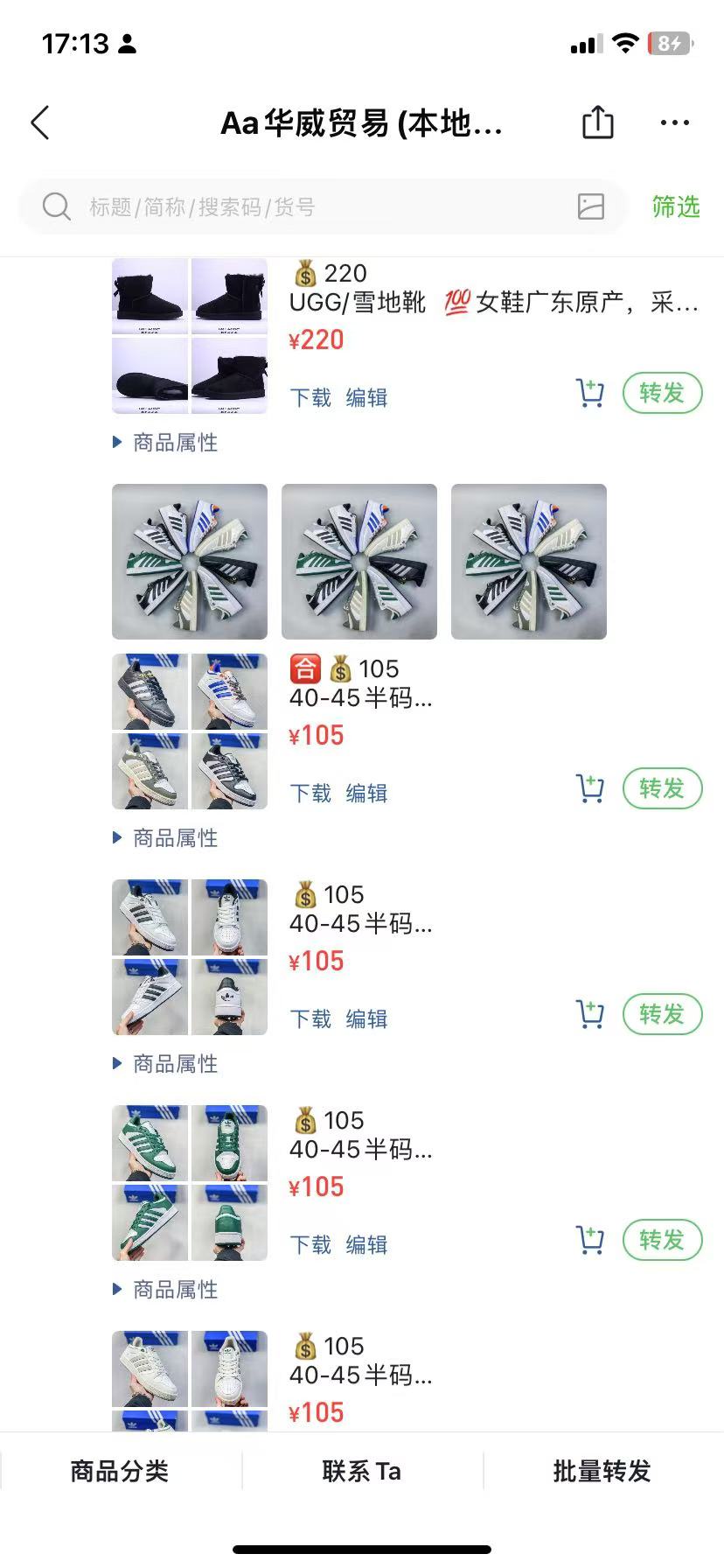Open 商品分类 product categories

120,1471
